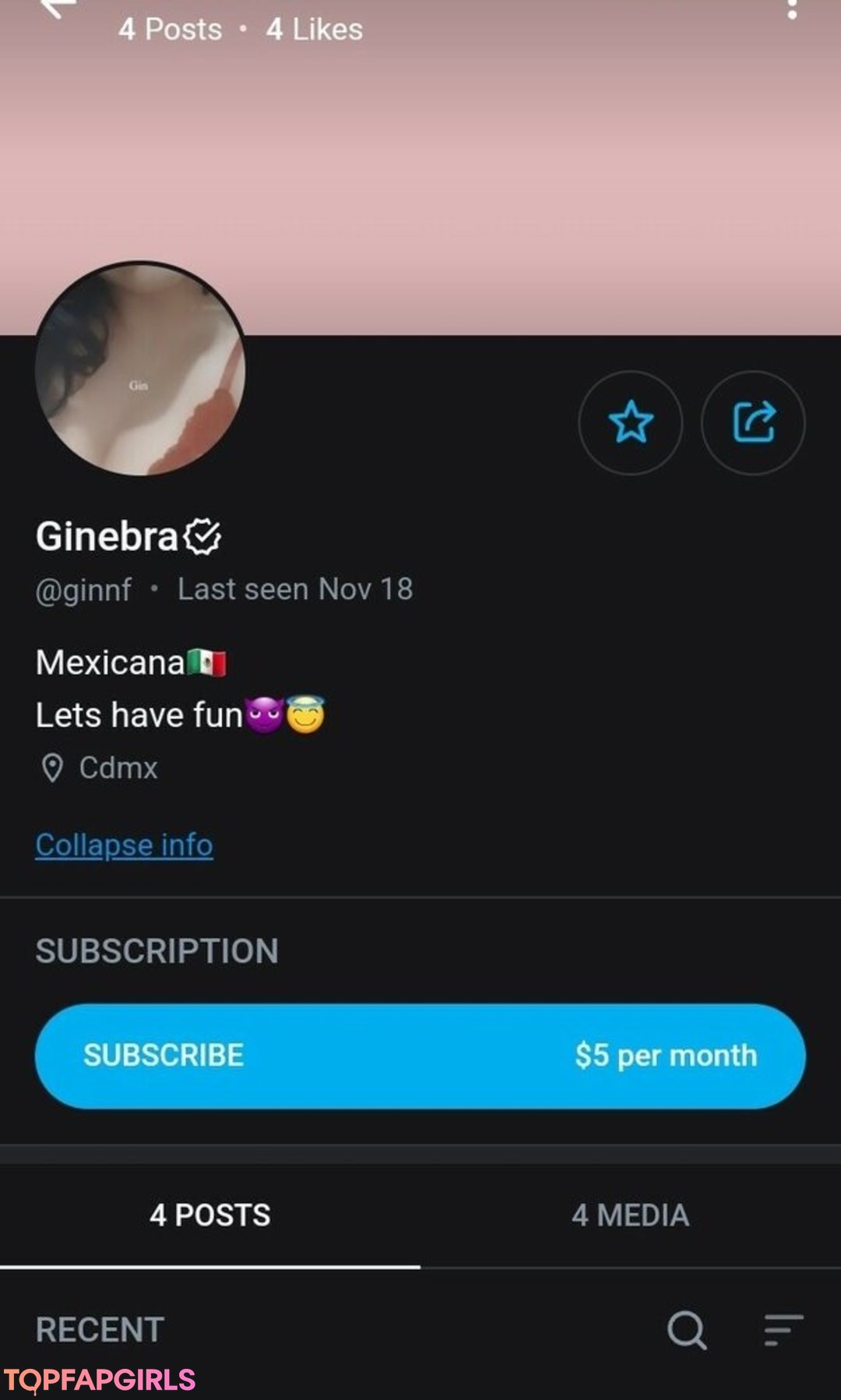Subscribe for $5 per month
The image size is (841, 1400).
pyautogui.click(x=420, y=1056)
